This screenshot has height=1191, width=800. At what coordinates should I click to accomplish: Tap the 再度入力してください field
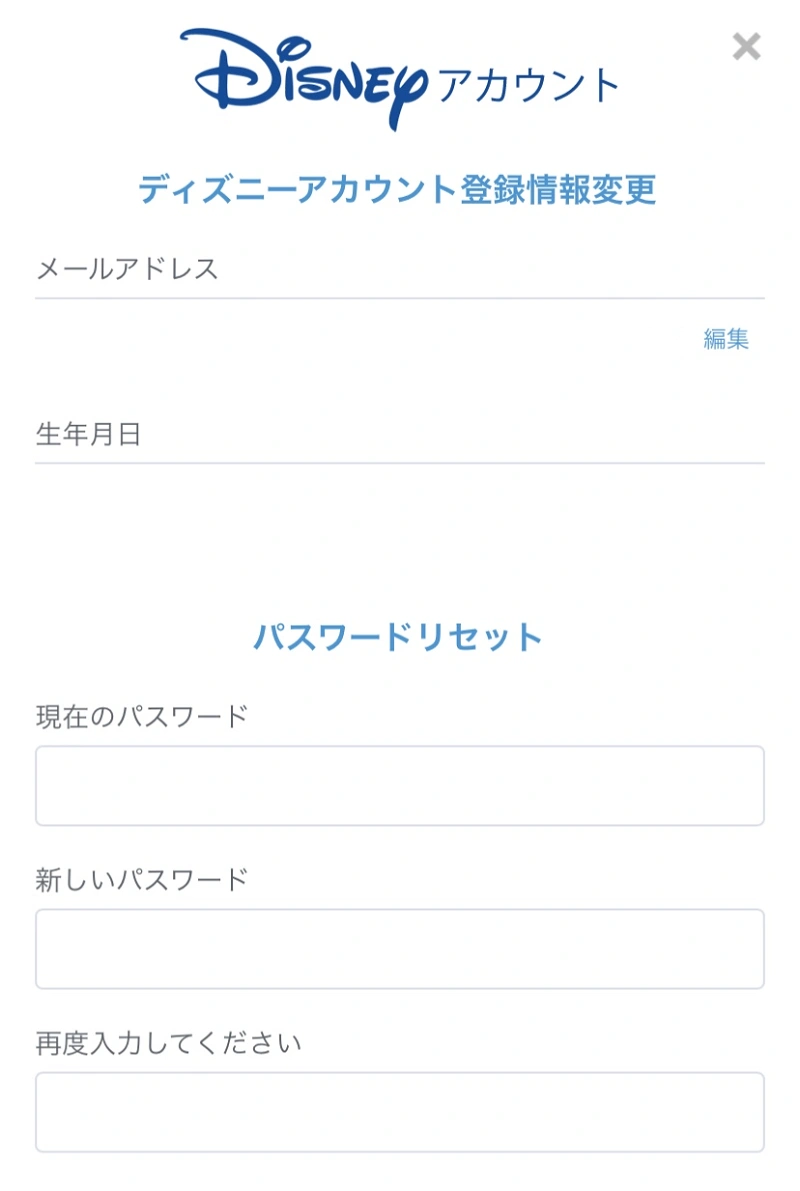tap(400, 1112)
